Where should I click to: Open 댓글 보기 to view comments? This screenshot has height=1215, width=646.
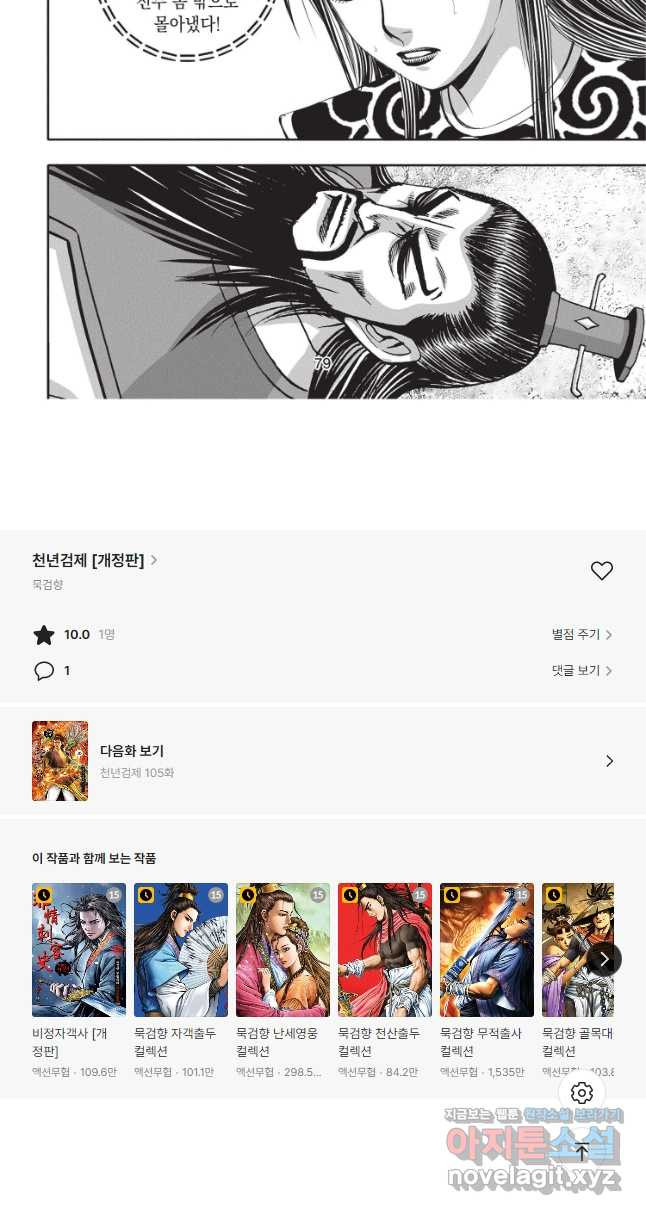click(x=581, y=670)
